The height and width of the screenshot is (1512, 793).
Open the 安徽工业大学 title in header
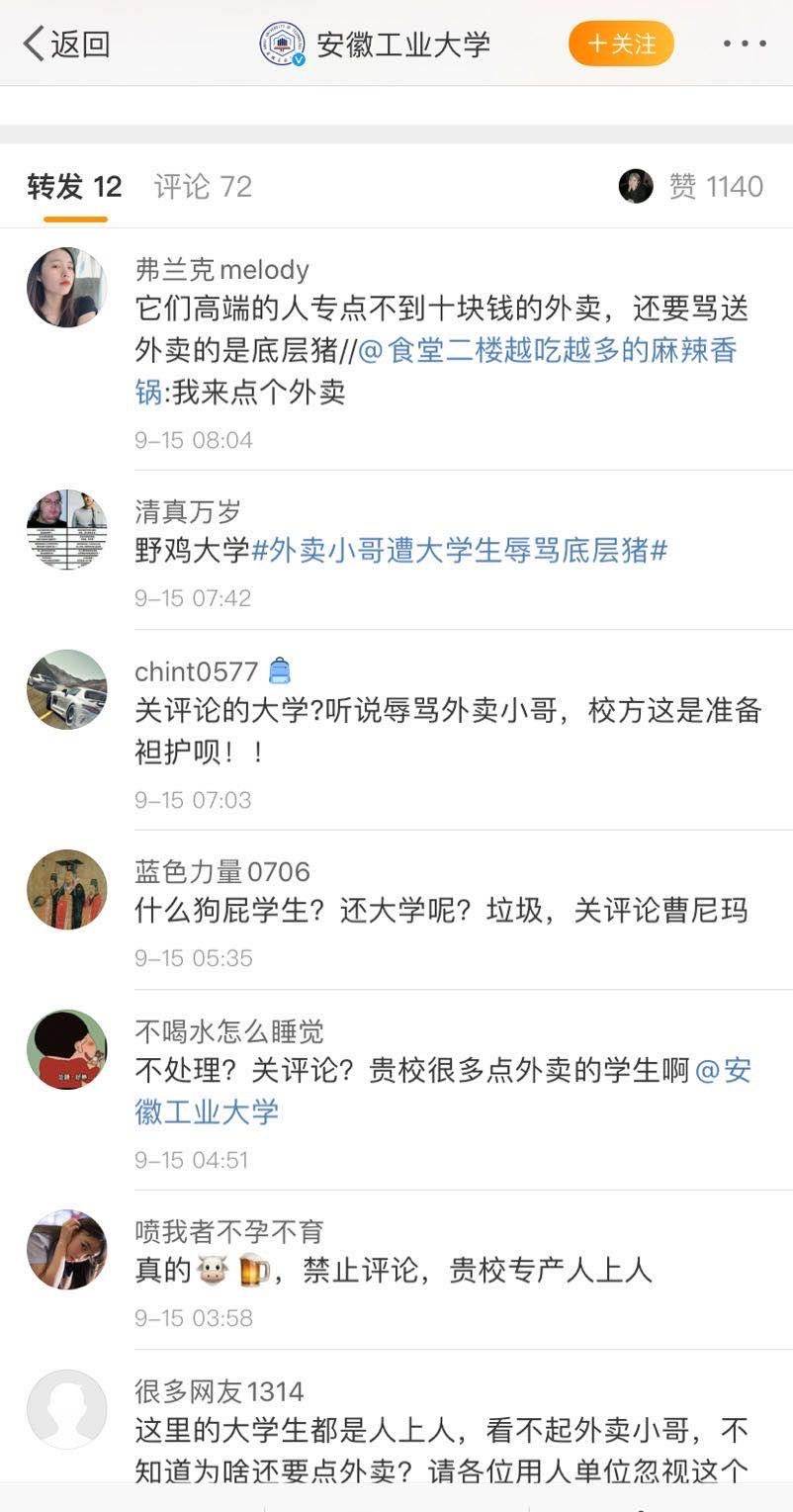[x=402, y=44]
